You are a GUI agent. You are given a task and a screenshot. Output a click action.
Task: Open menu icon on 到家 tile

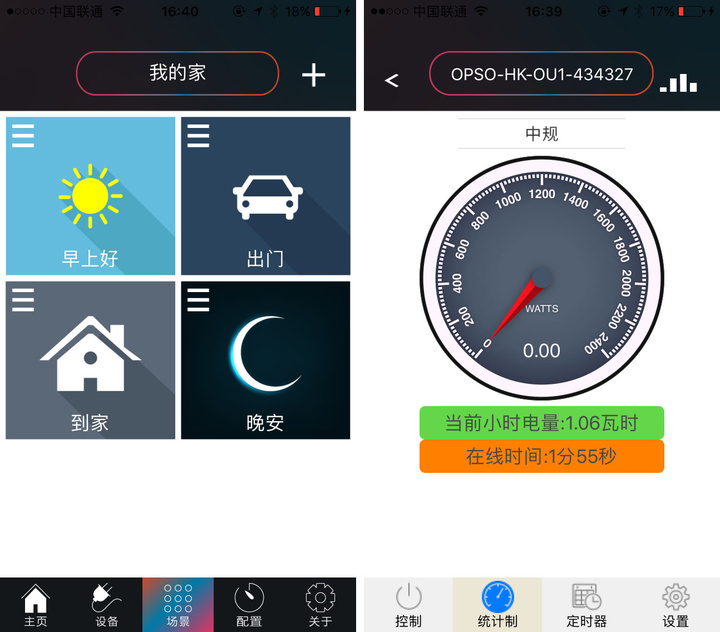point(23,299)
